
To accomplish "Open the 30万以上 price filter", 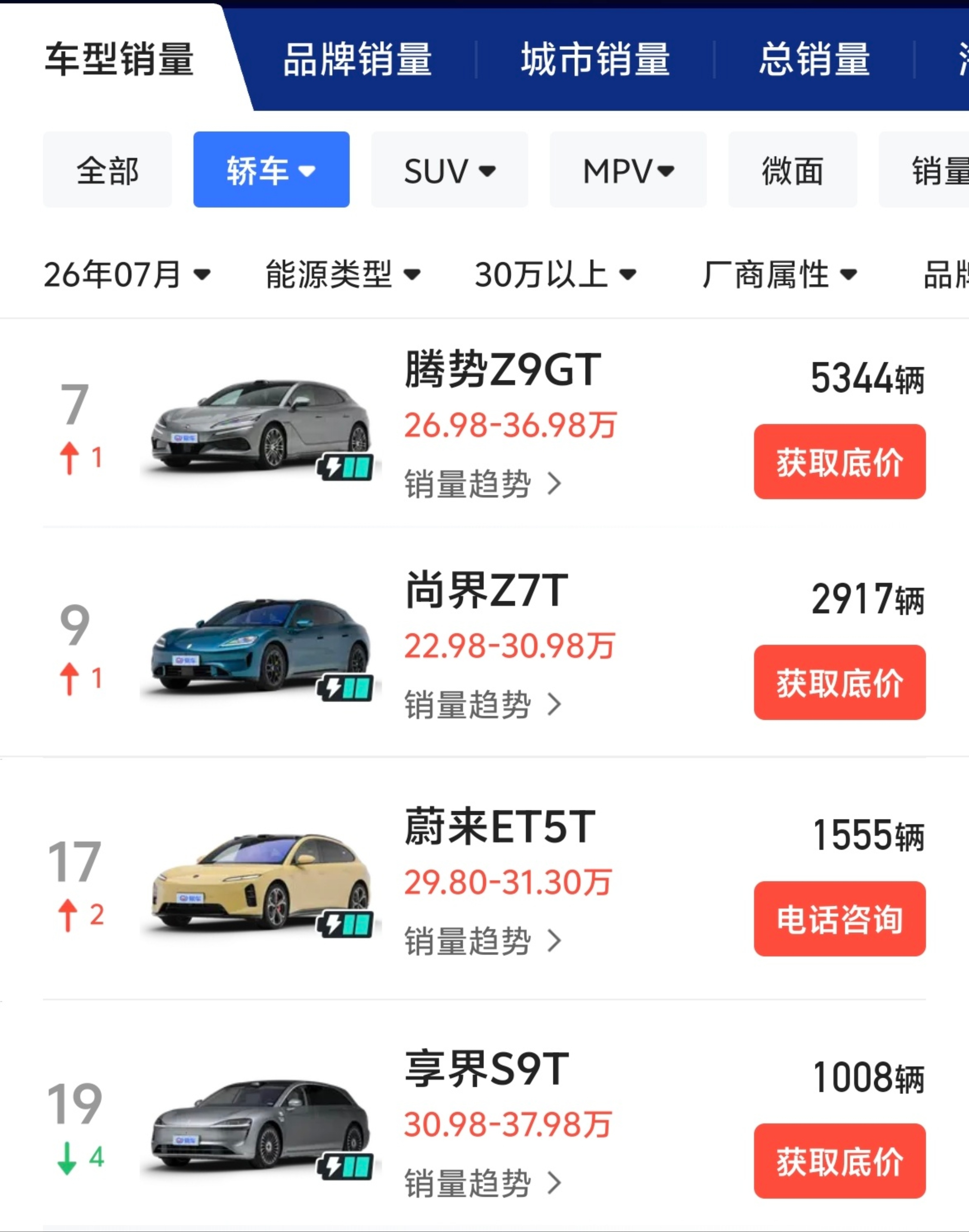I will click(556, 274).
